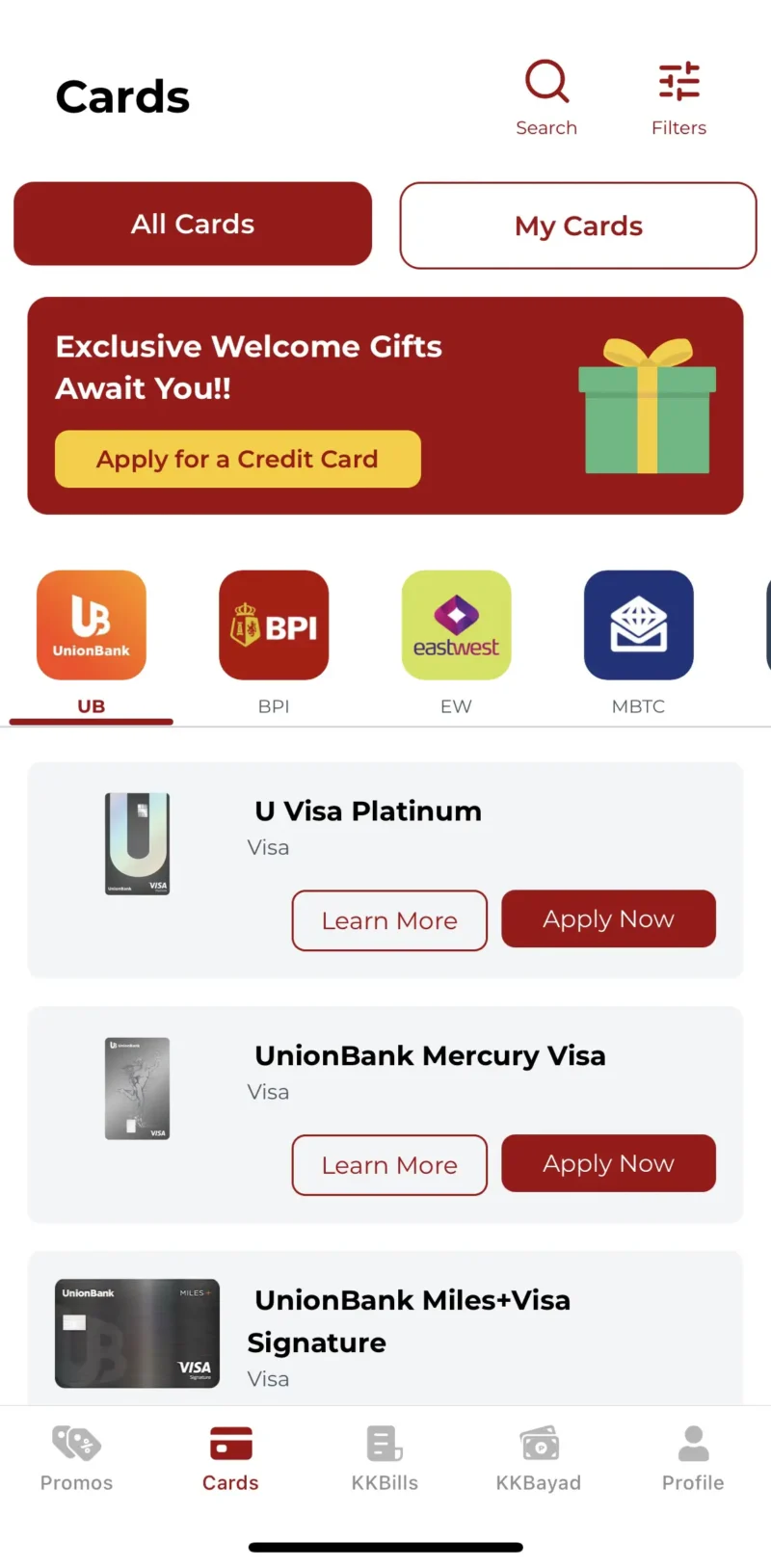The height and width of the screenshot is (1568, 771).
Task: Apply Now for UnionBank Mercury Visa
Action: click(608, 1163)
